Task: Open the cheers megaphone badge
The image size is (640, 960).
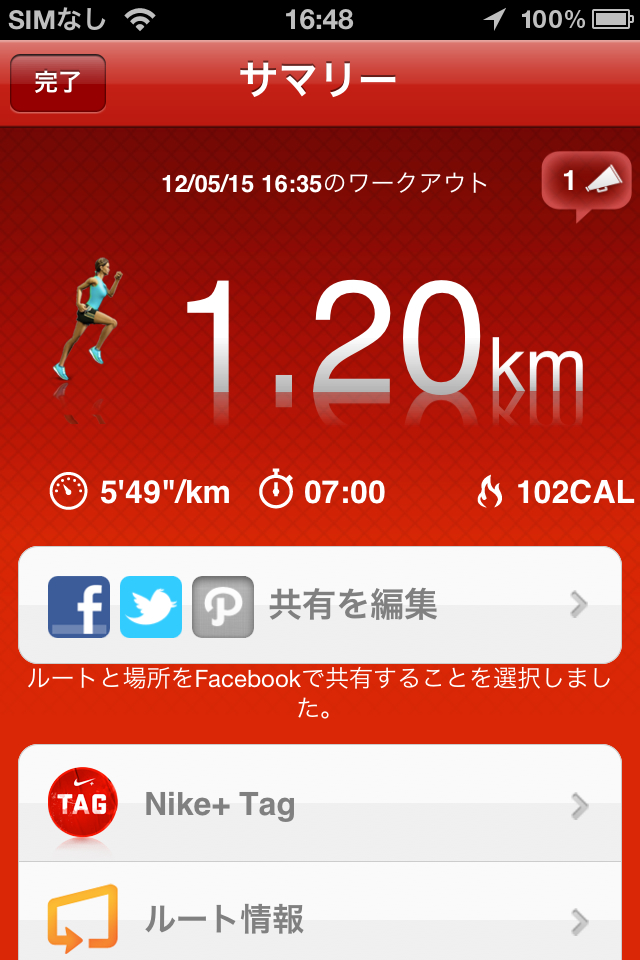Action: click(x=586, y=183)
